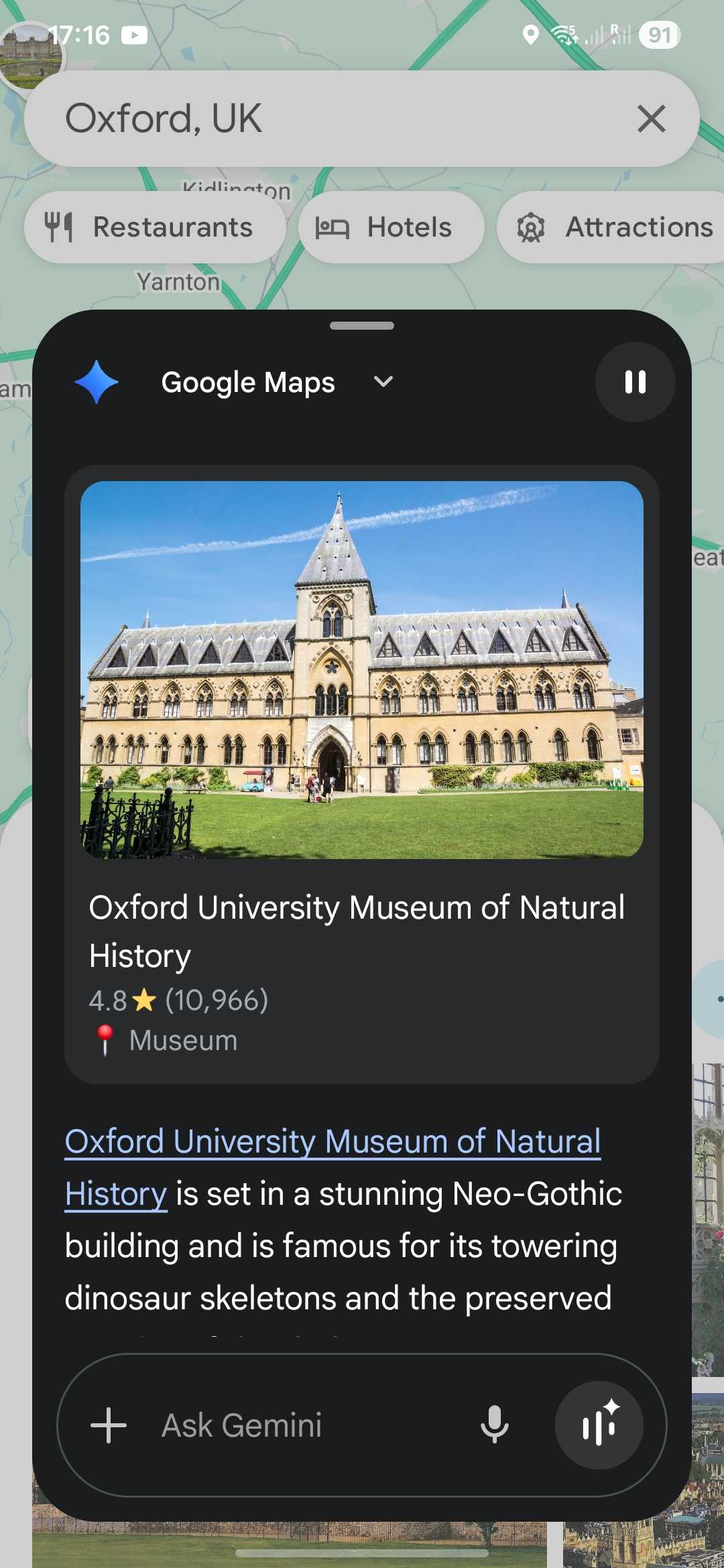Image resolution: width=724 pixels, height=1568 pixels.
Task: Show Hotels nearby
Action: point(391,227)
